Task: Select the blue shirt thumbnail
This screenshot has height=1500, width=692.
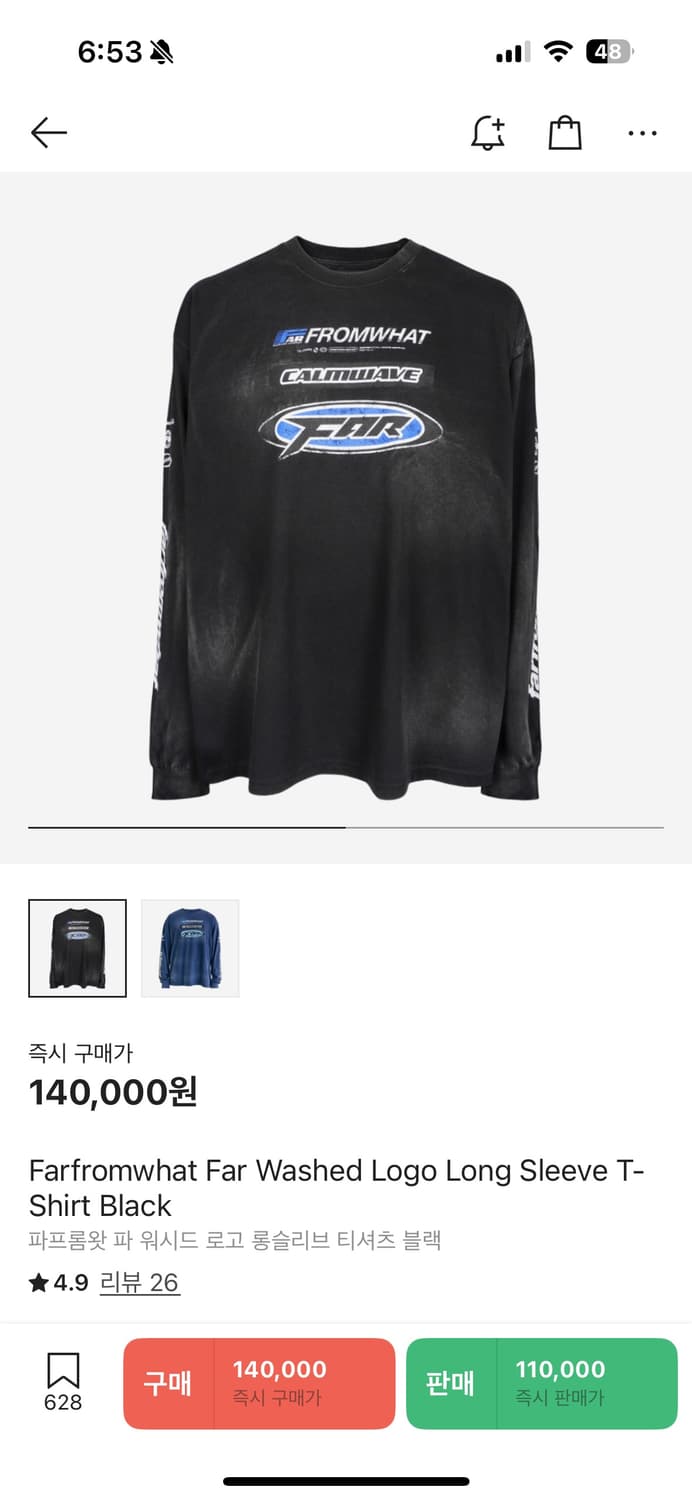Action: click(x=190, y=948)
